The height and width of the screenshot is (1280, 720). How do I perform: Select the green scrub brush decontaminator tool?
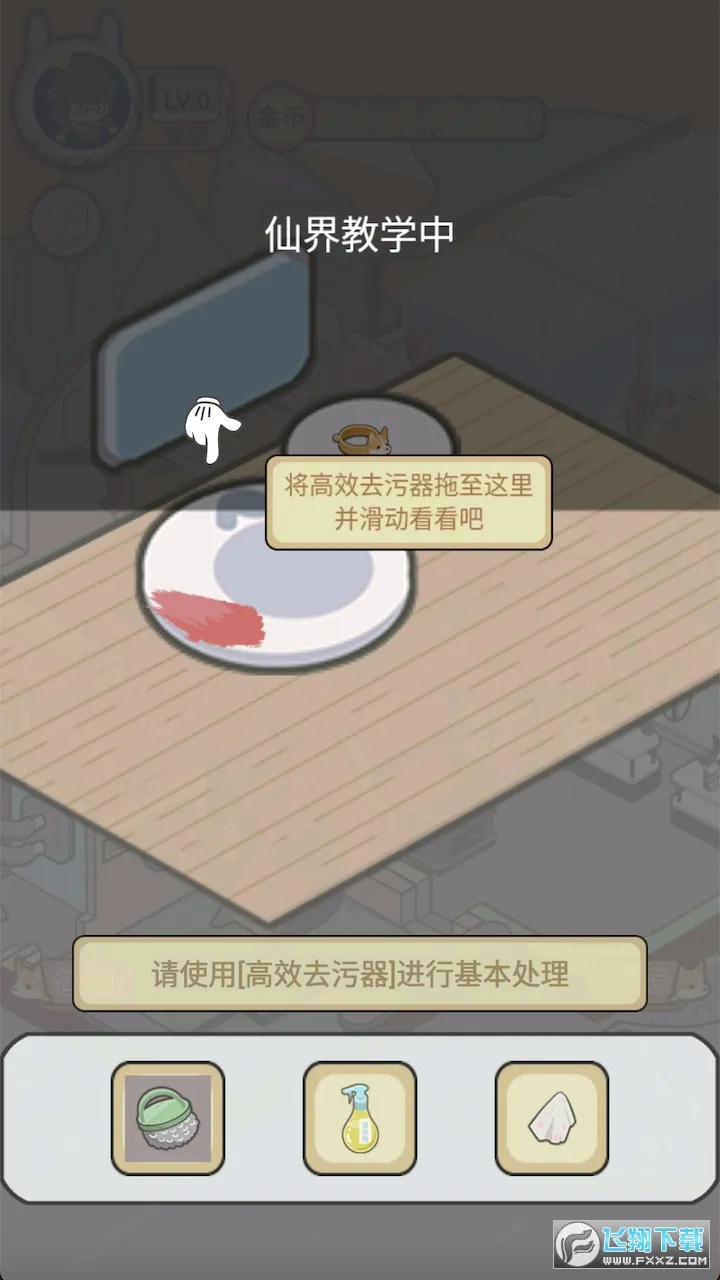point(168,1117)
